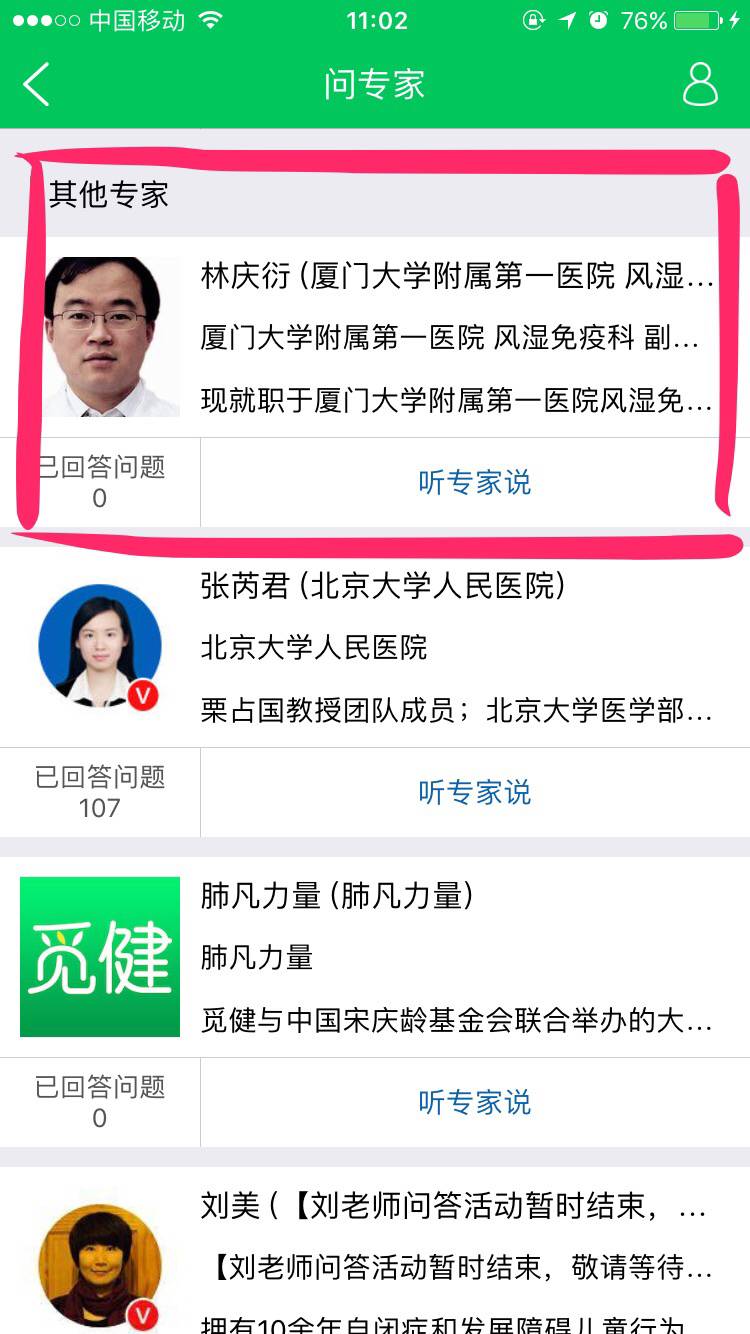The width and height of the screenshot is (750, 1334).
Task: Open expert 张芮君's profile card
Action: (456, 648)
